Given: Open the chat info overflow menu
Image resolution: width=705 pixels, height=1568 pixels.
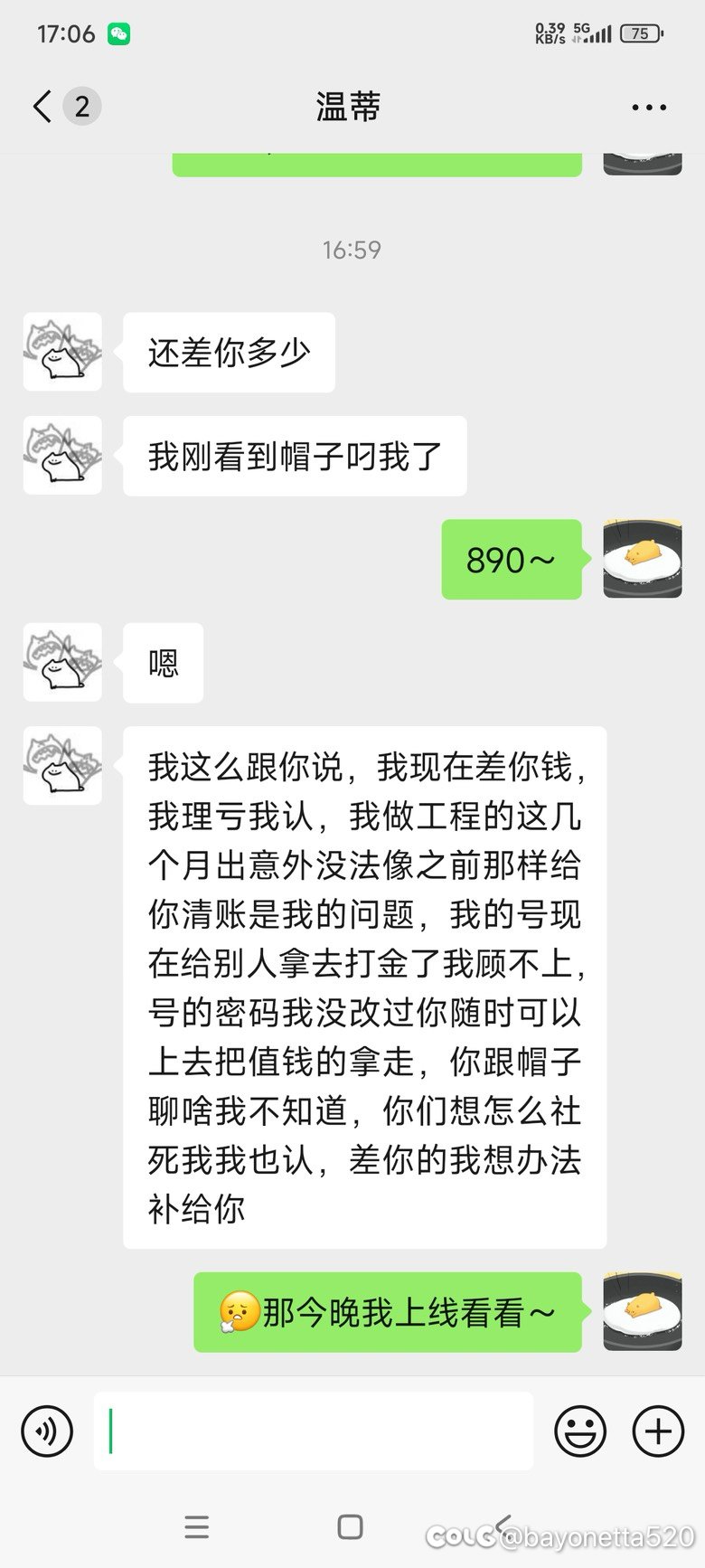Looking at the screenshot, I should click(649, 108).
